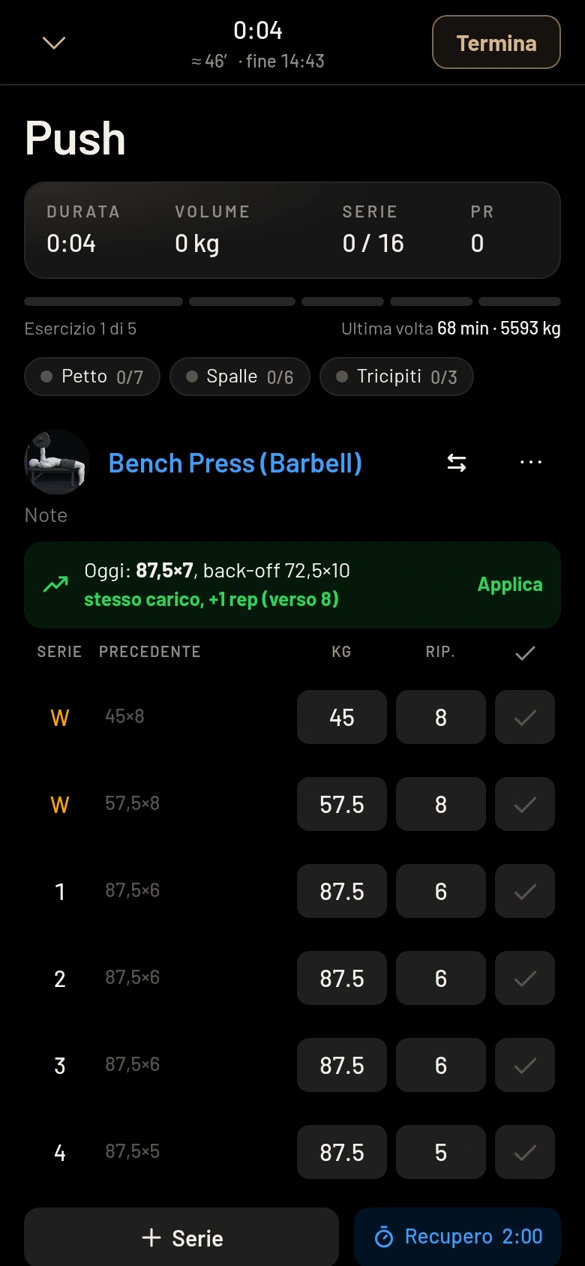Edit kg of the 57.5 warm-up set
Image resolution: width=585 pixels, height=1266 pixels.
click(x=342, y=804)
